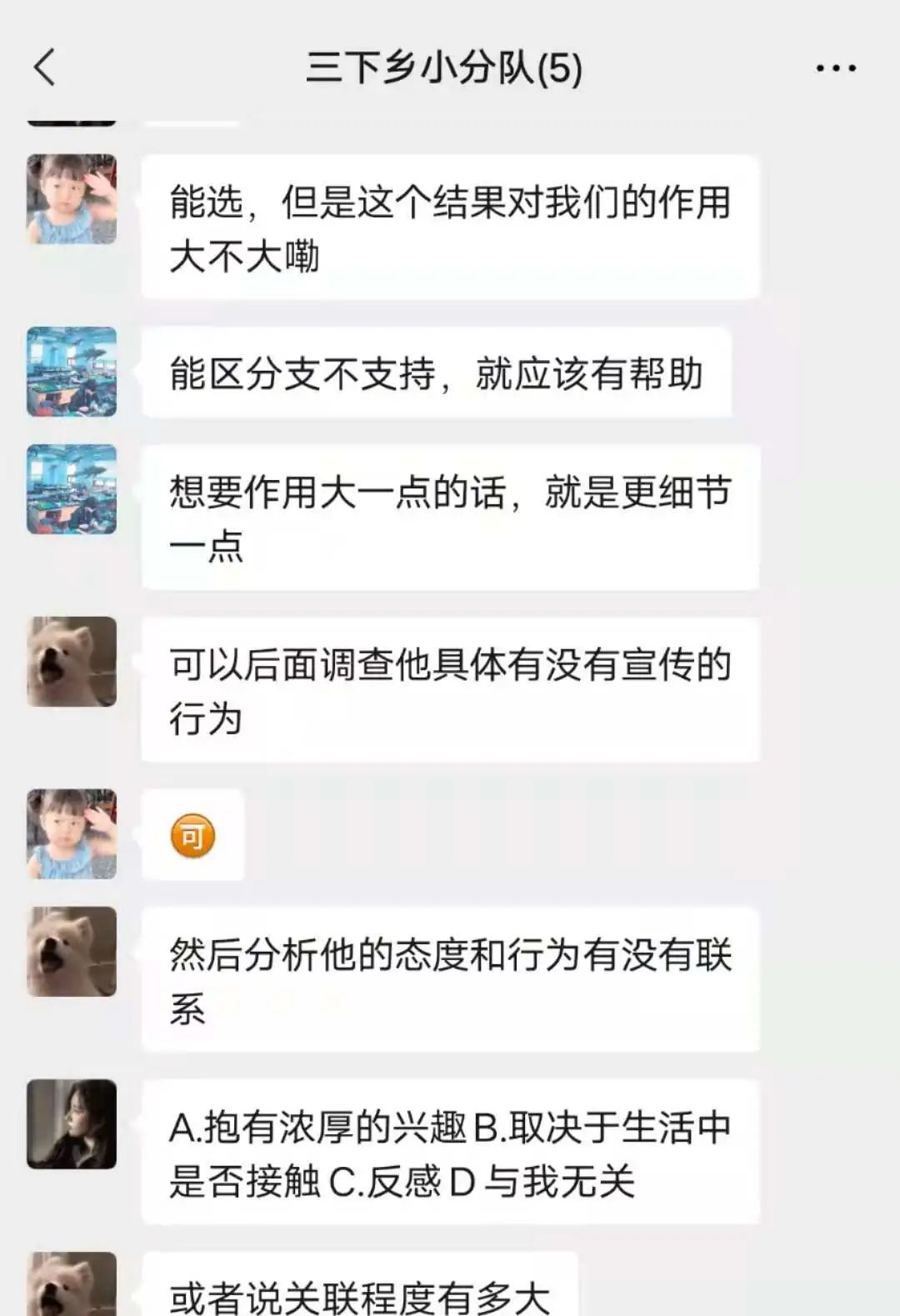Open the avatar beside A.抱有浓厚的兴趣 message
900x1316 pixels.
click(72, 1123)
